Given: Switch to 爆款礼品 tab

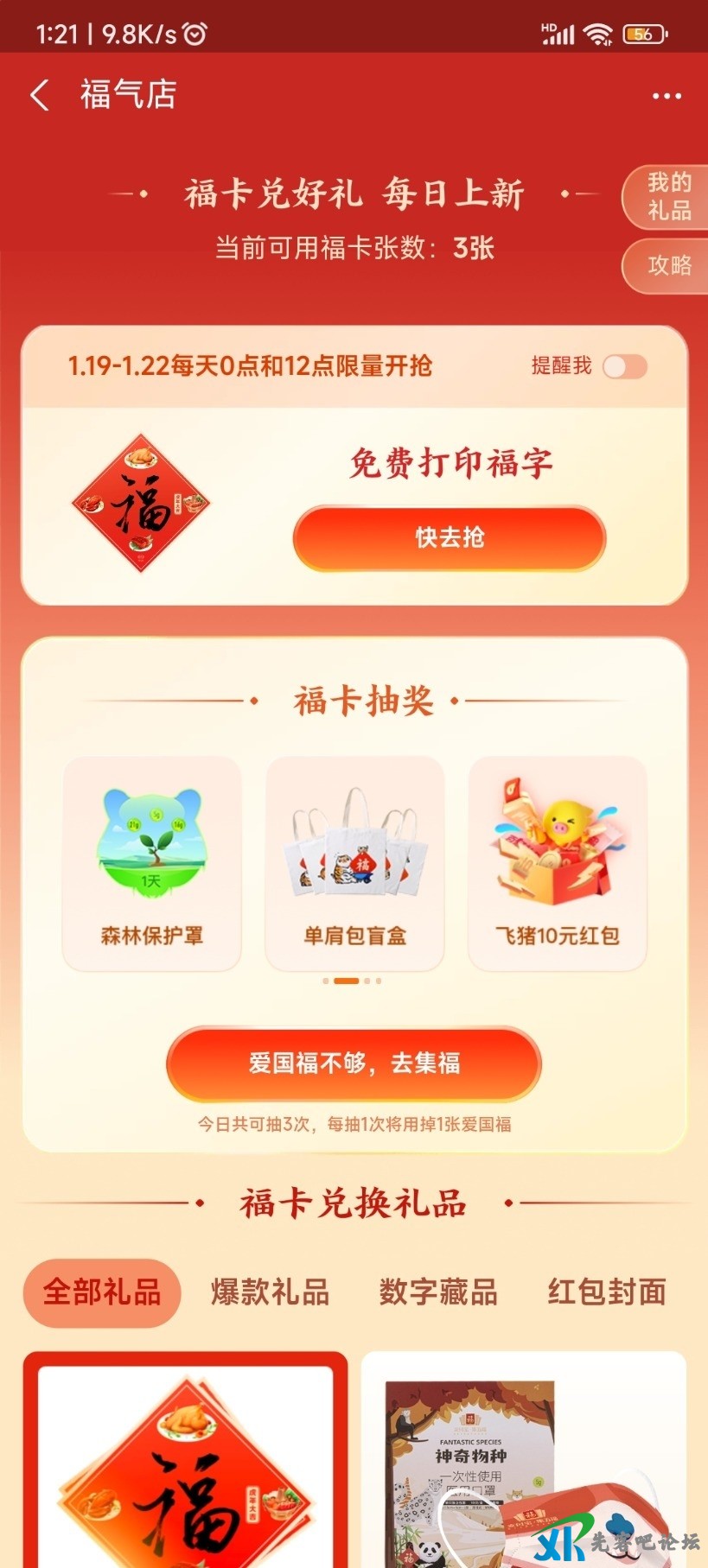Looking at the screenshot, I should (270, 1292).
